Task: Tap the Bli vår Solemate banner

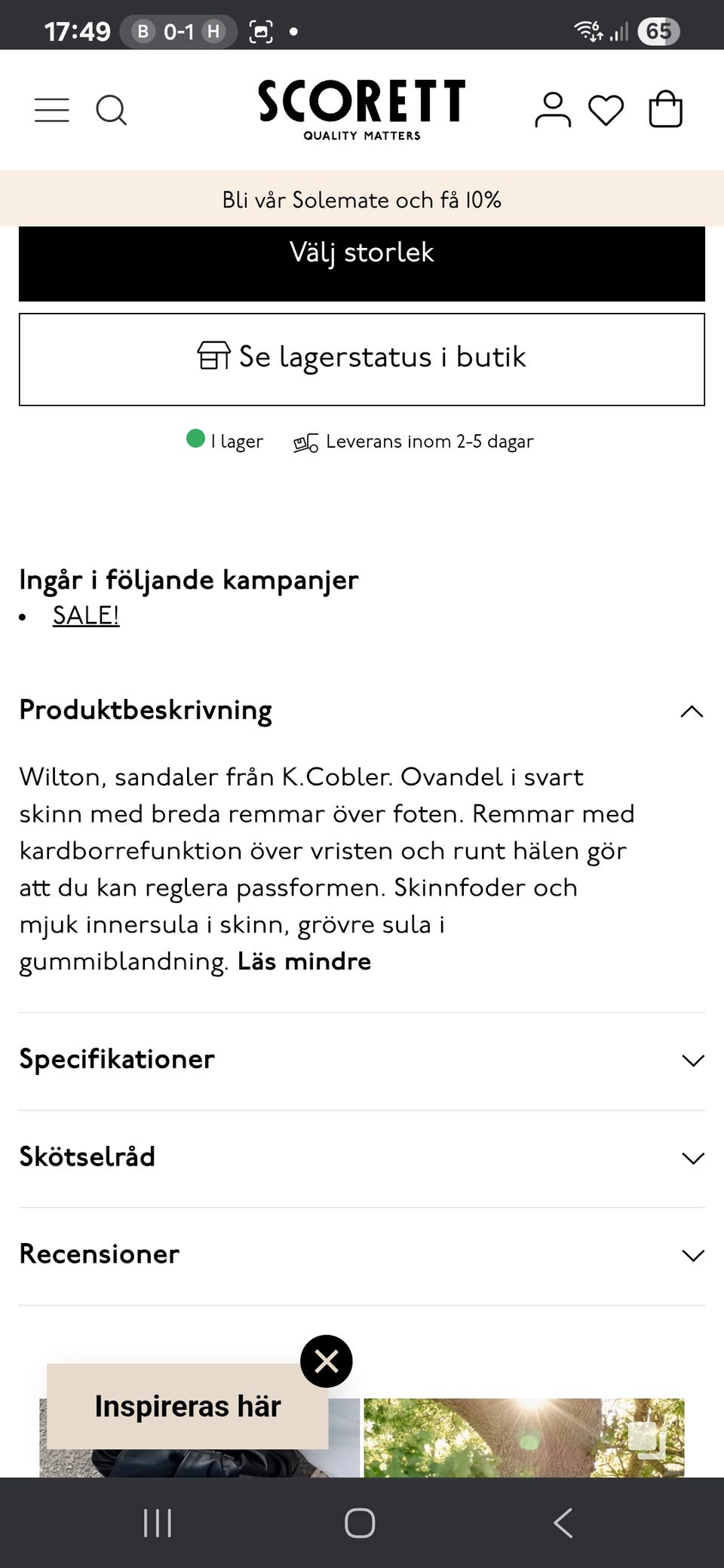Action: pyautogui.click(x=361, y=199)
